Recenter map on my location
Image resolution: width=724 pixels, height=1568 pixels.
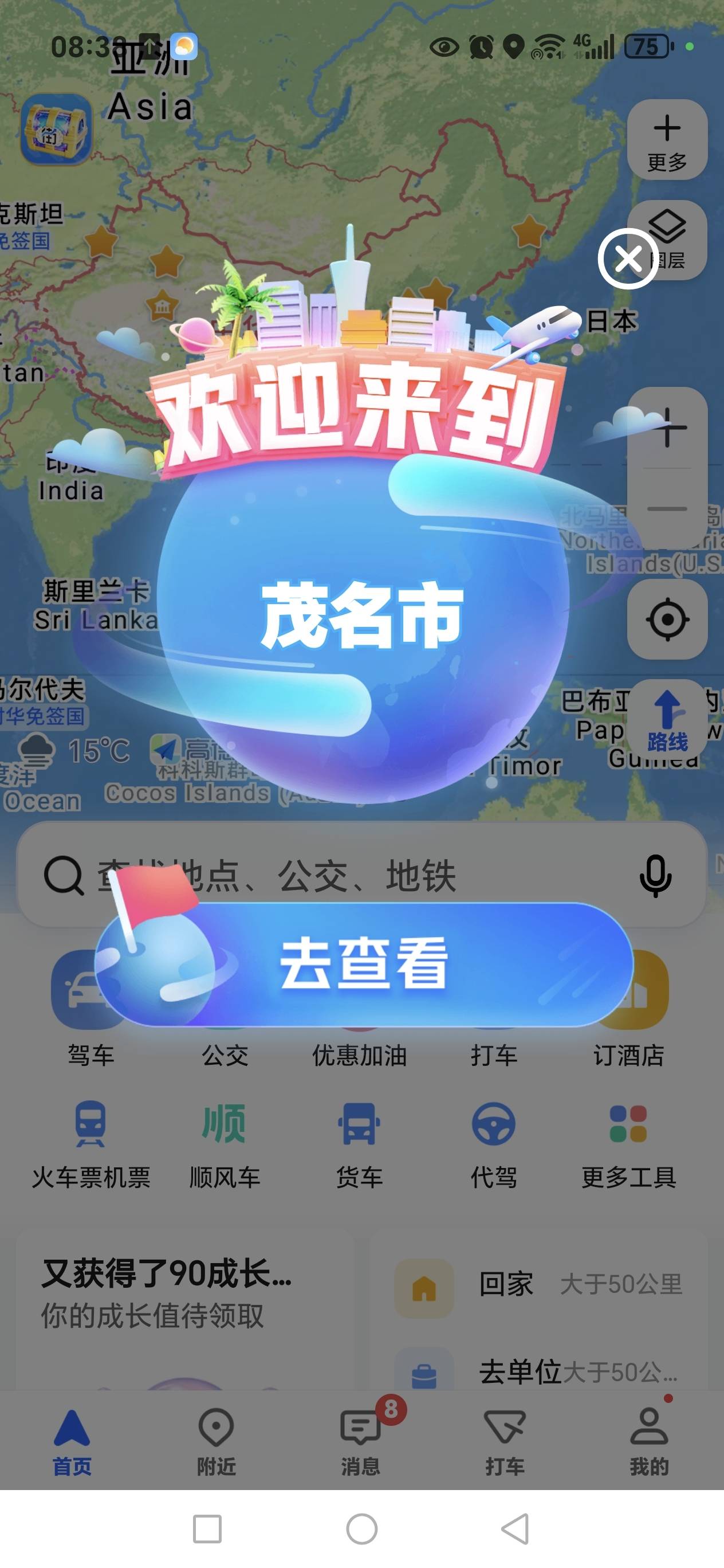[667, 620]
